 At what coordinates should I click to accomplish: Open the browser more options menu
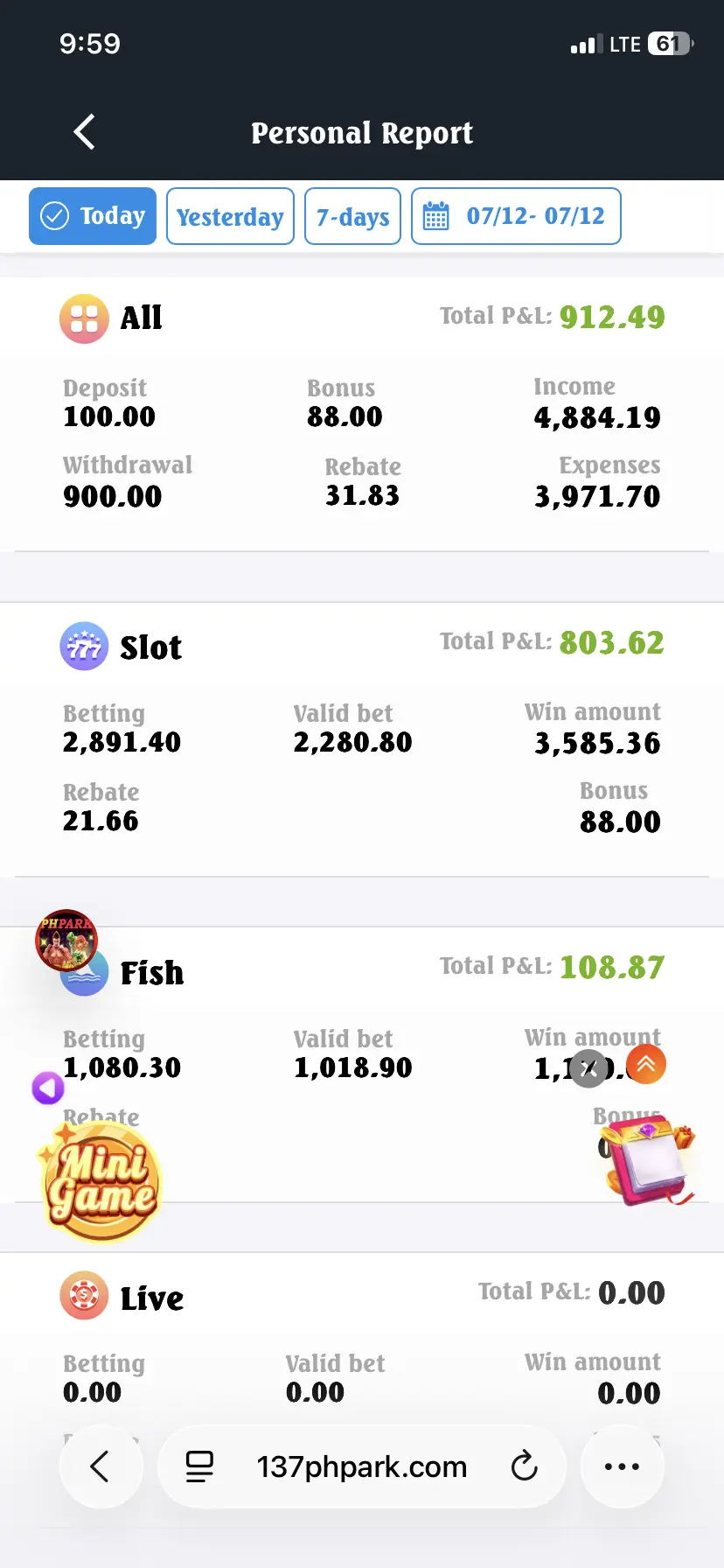pyautogui.click(x=623, y=1466)
